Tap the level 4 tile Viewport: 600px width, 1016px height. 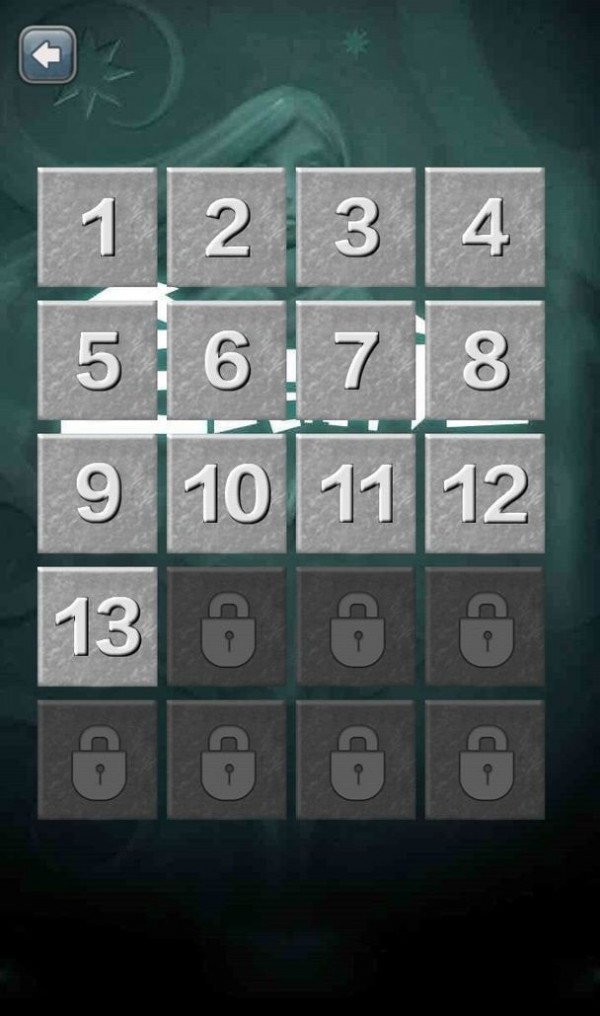click(485, 227)
